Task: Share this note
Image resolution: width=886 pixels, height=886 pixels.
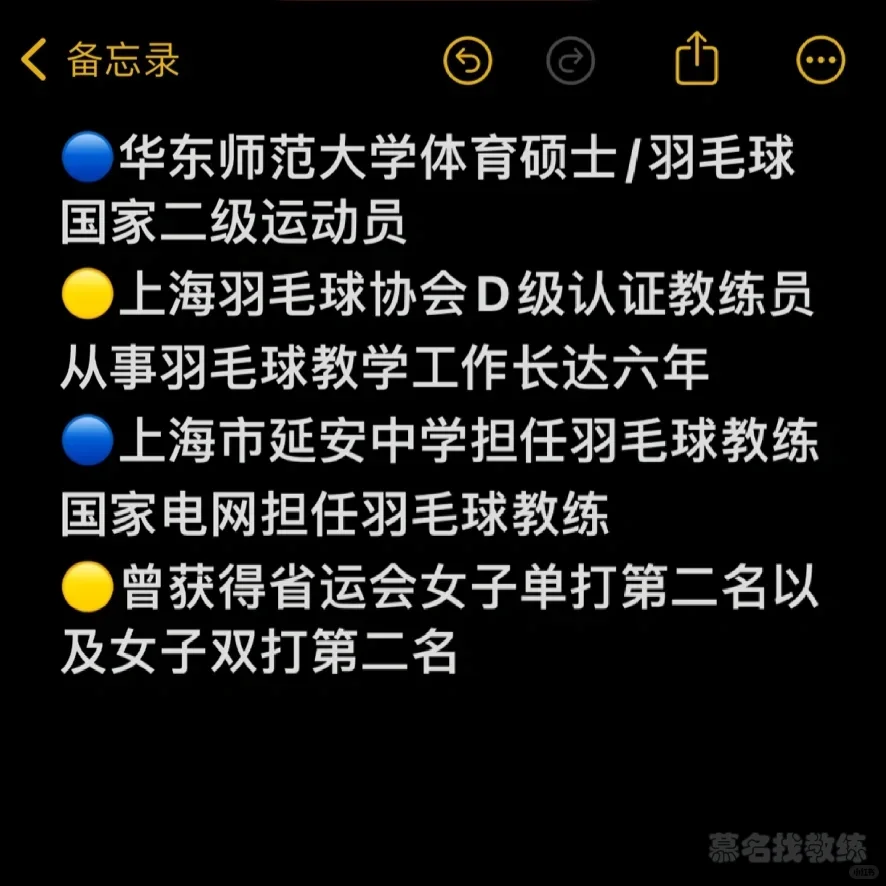Action: click(x=696, y=60)
